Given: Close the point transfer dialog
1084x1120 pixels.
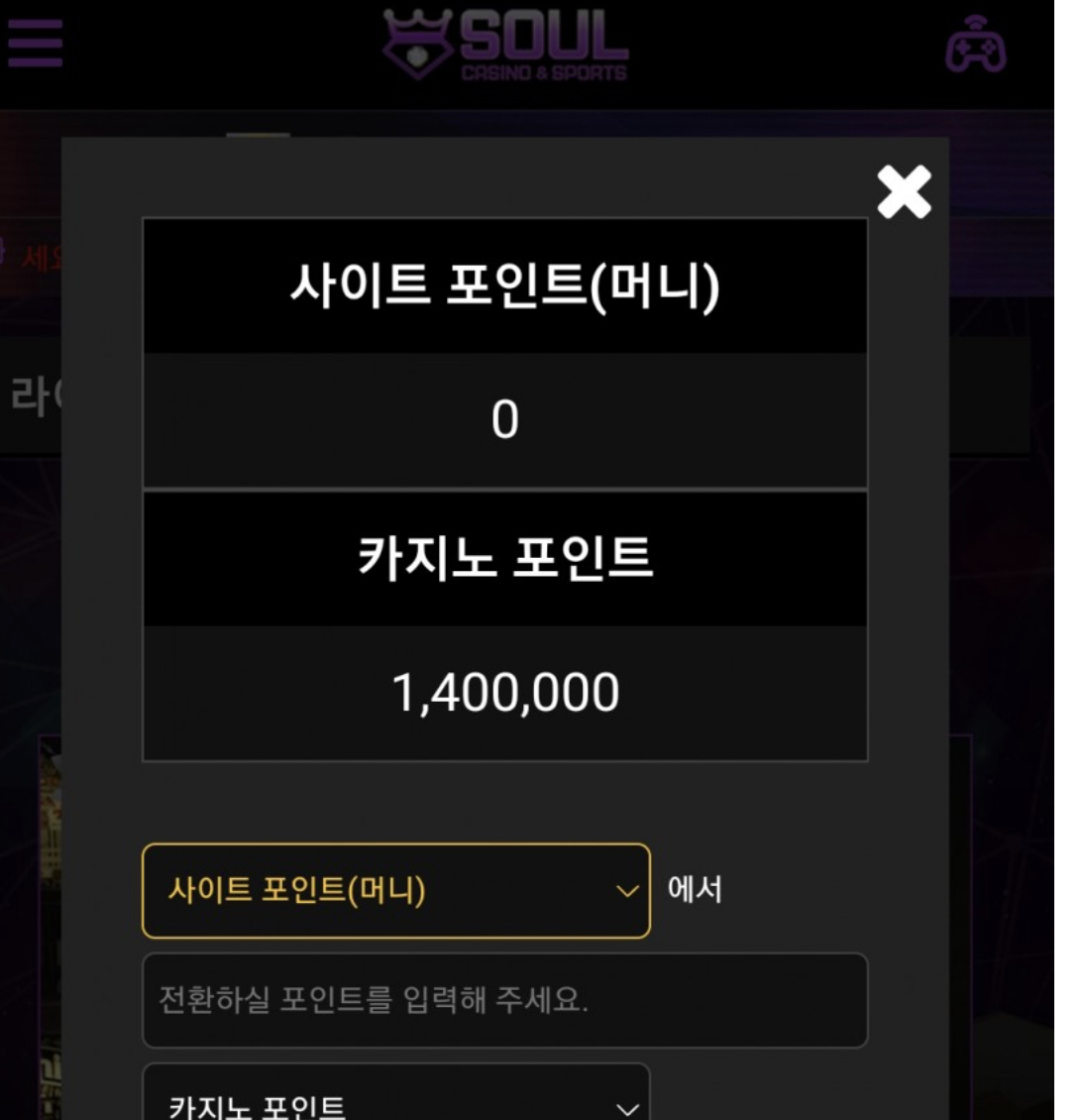Looking at the screenshot, I should click(x=904, y=192).
